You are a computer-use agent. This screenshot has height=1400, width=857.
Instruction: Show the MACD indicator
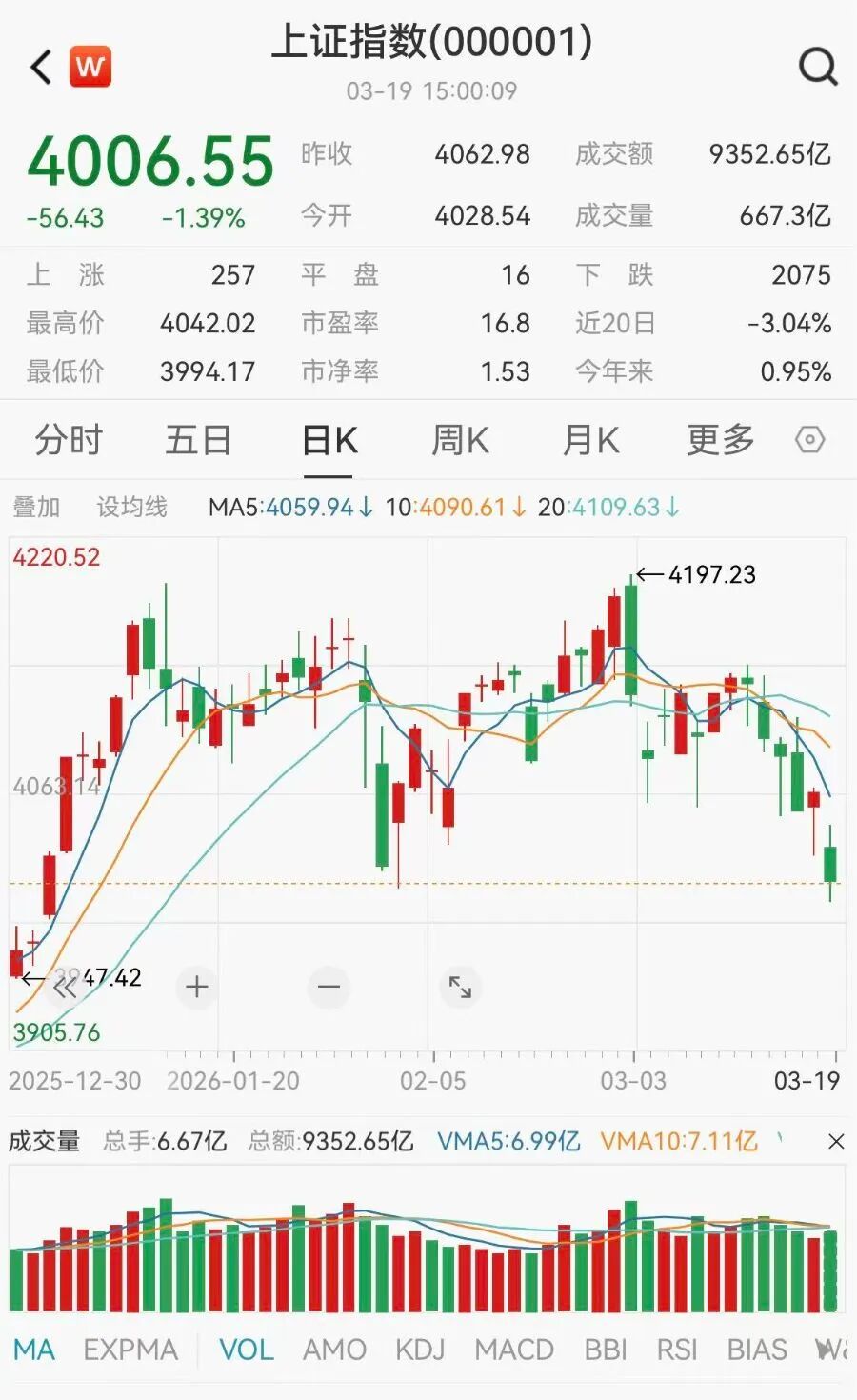(x=514, y=1350)
